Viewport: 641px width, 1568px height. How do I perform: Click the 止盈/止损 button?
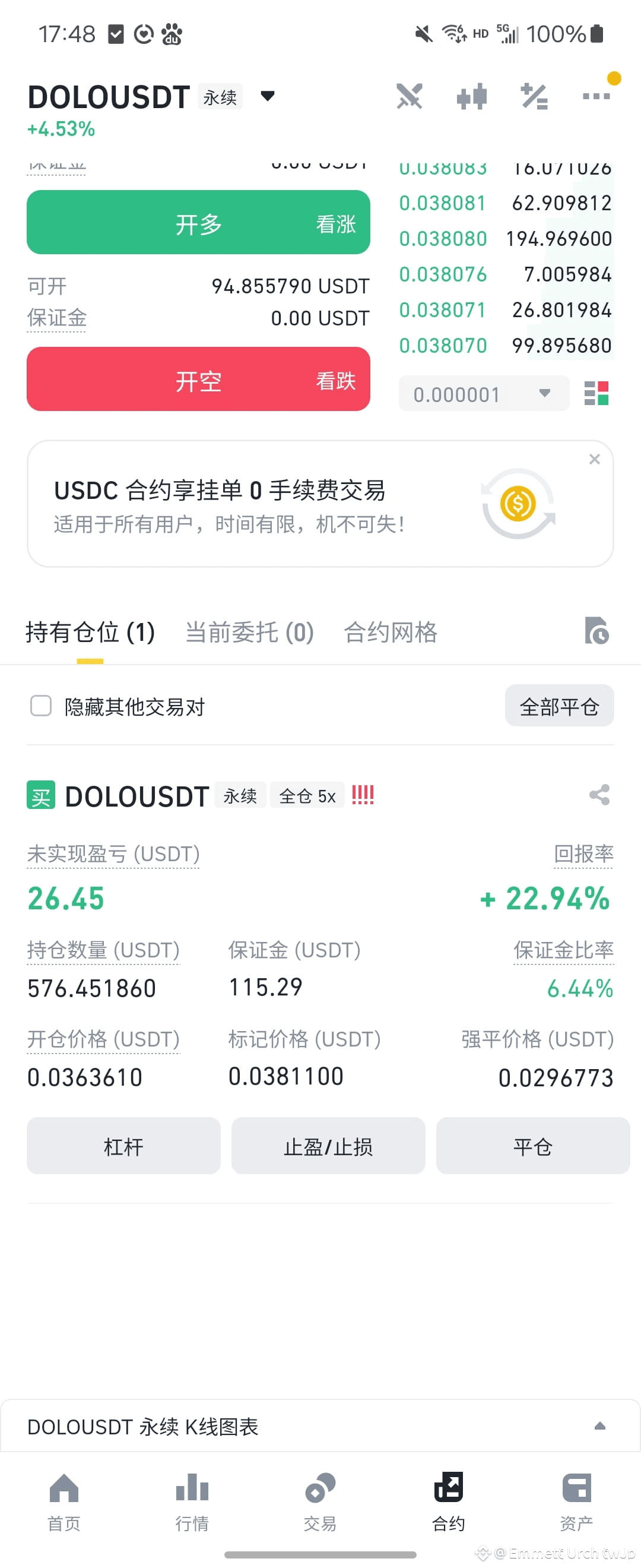[x=328, y=1146]
